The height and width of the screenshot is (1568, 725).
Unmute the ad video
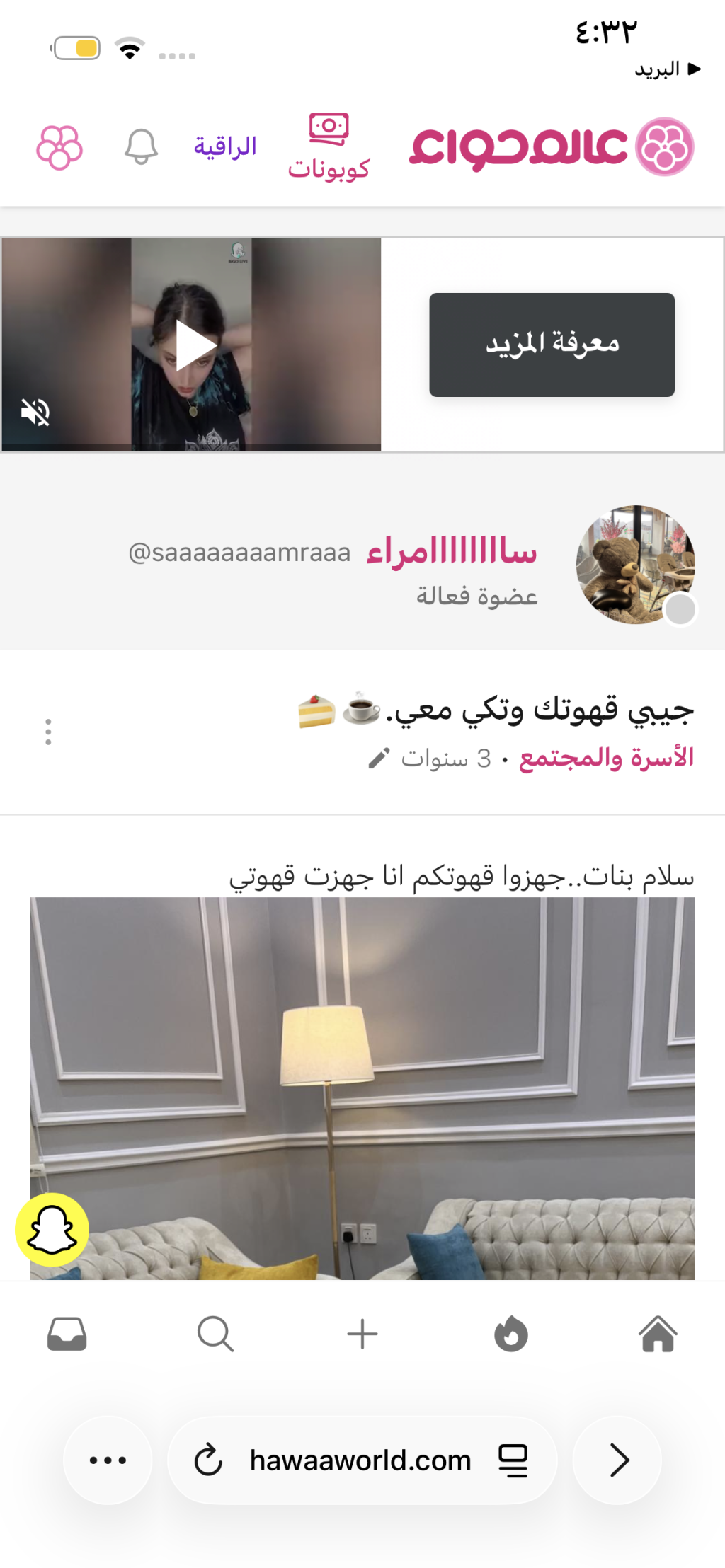coord(35,412)
